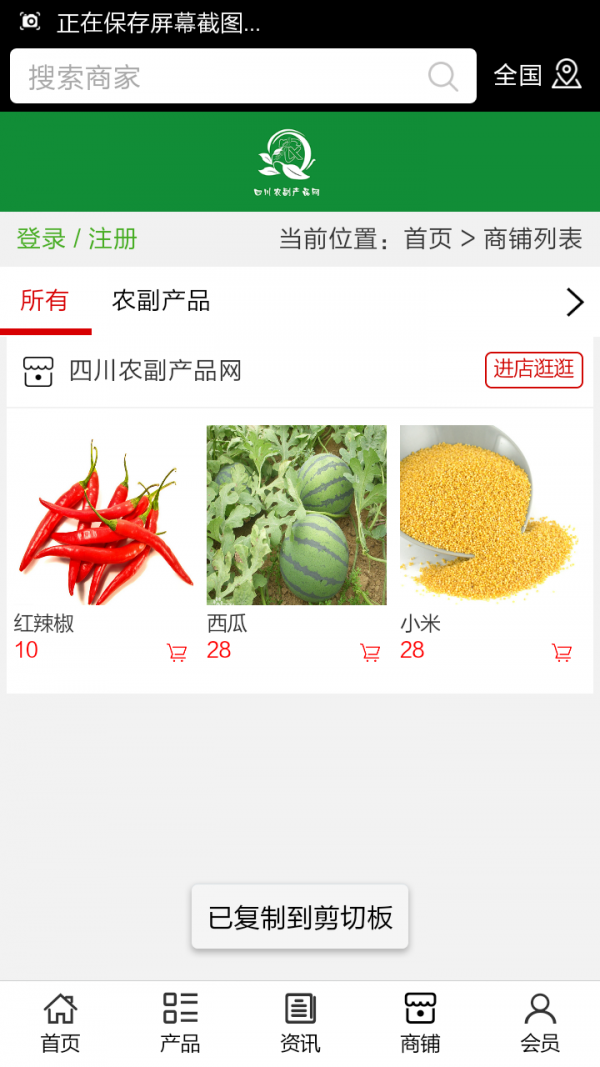
Task: Go to the 资讯 bottom tab
Action: 300,1023
